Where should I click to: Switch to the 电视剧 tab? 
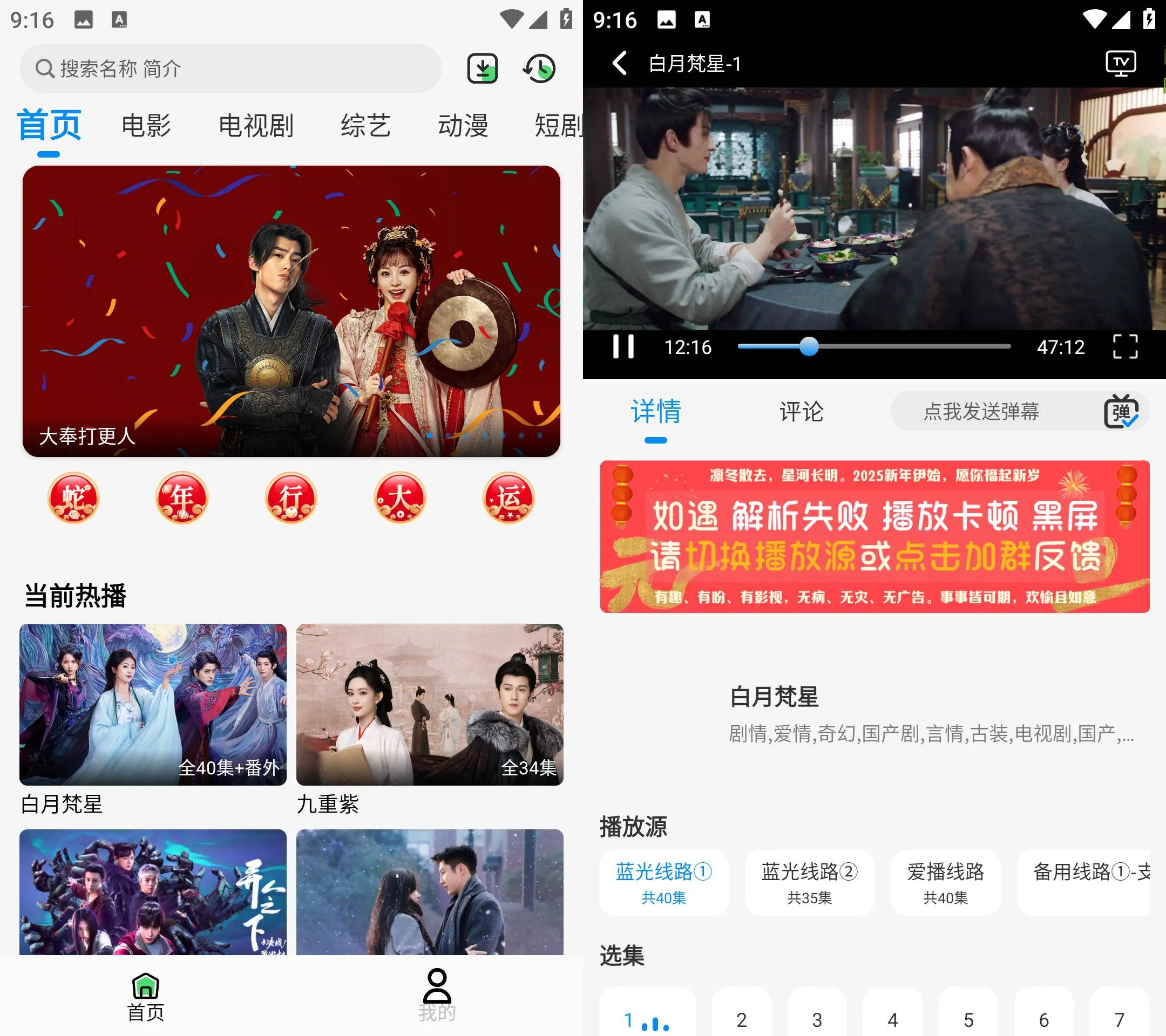(x=256, y=125)
